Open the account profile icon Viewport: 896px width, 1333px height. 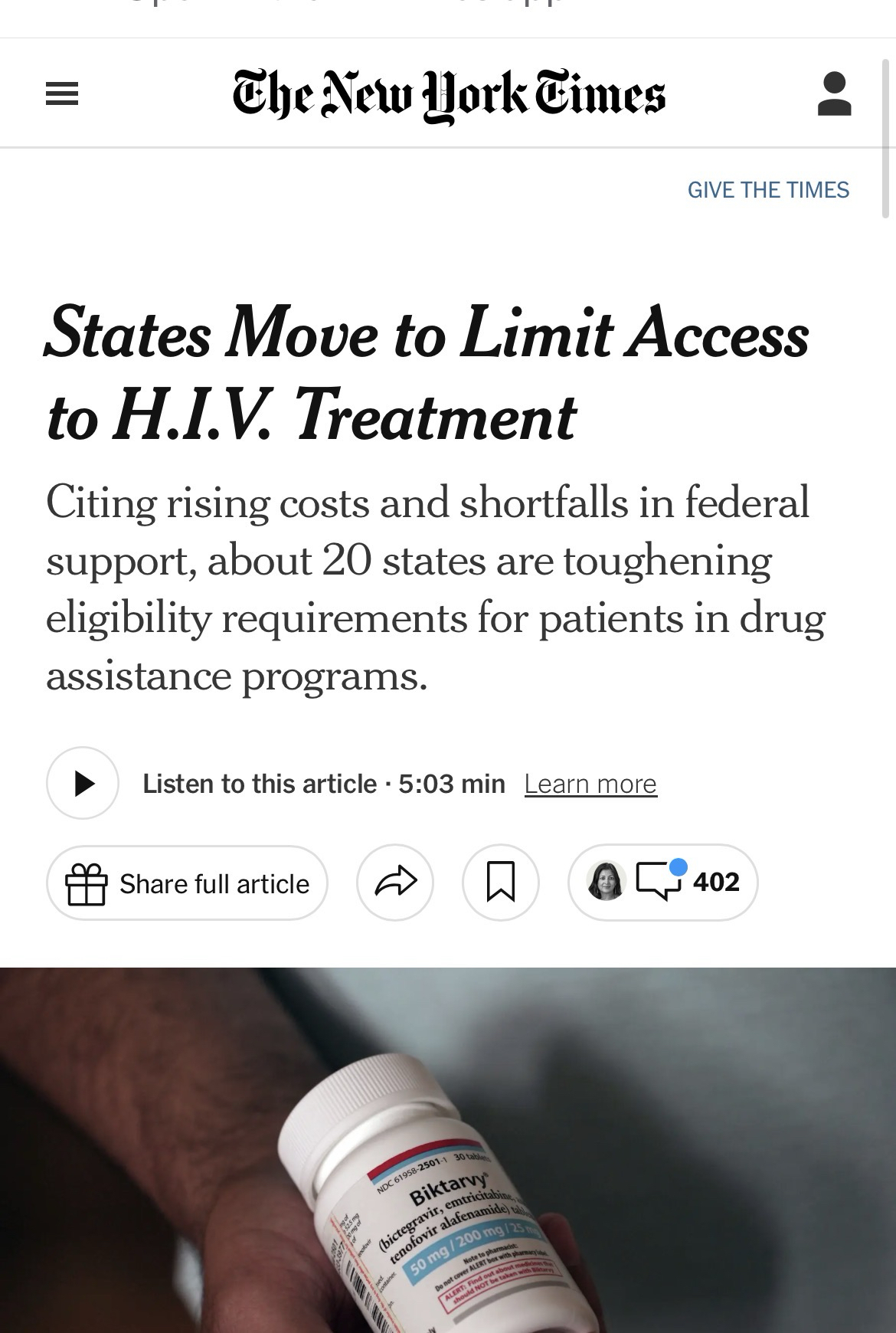point(834,94)
